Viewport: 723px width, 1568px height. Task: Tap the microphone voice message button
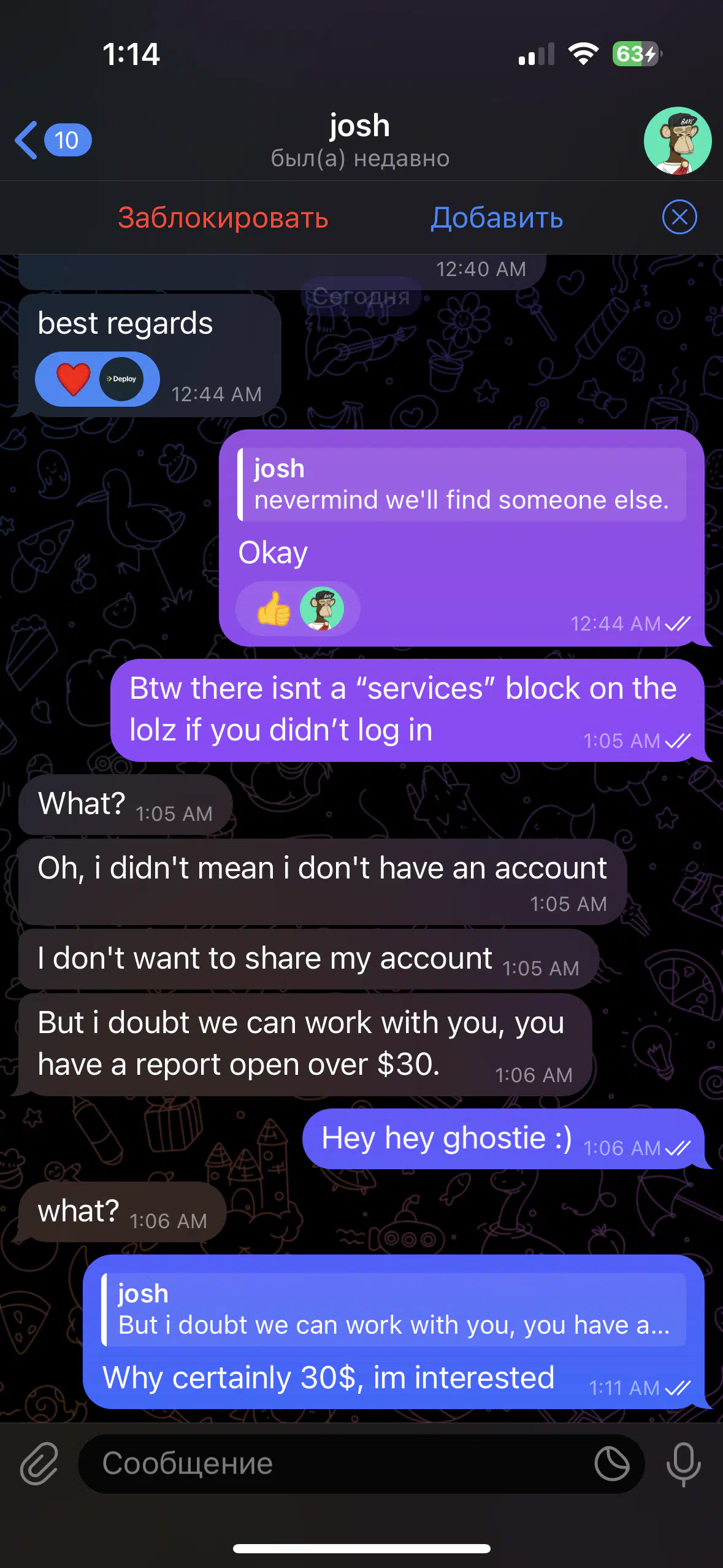tap(683, 1464)
